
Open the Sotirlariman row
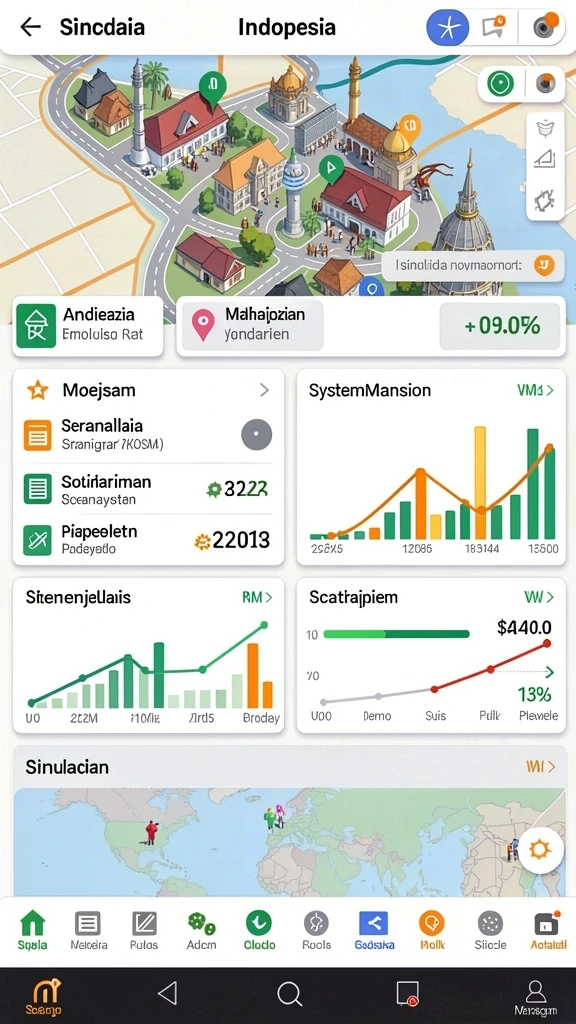(x=148, y=490)
